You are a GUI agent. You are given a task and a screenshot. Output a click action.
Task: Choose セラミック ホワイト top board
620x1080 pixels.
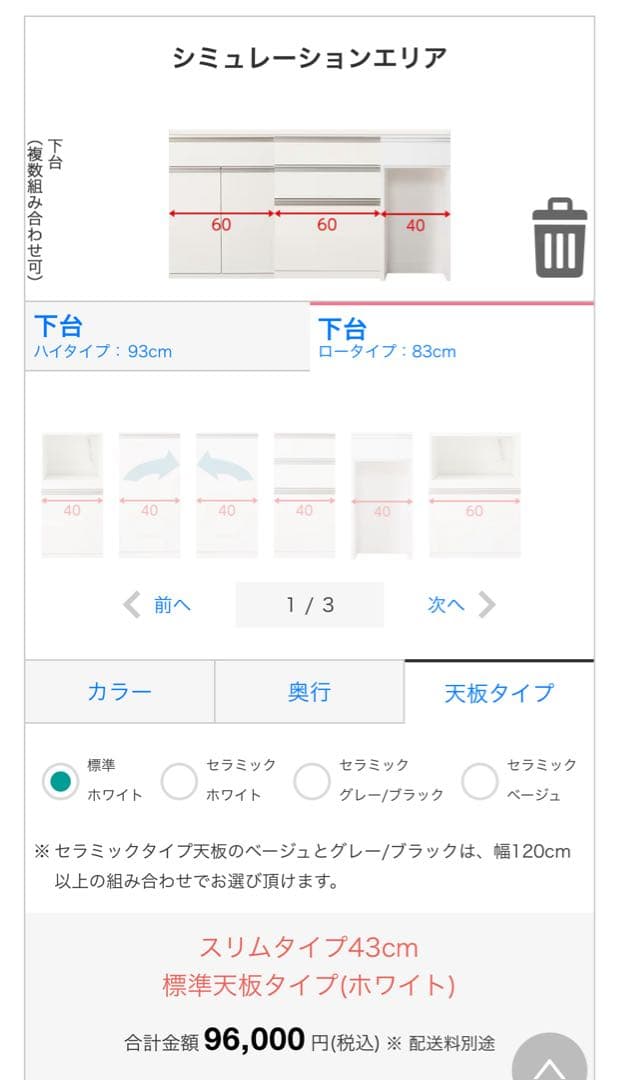(x=180, y=781)
